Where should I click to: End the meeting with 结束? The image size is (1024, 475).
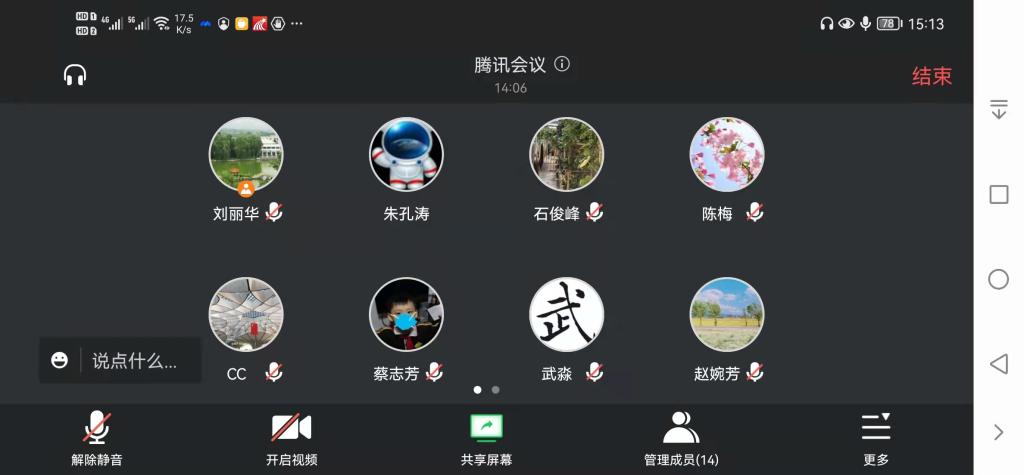tap(931, 76)
